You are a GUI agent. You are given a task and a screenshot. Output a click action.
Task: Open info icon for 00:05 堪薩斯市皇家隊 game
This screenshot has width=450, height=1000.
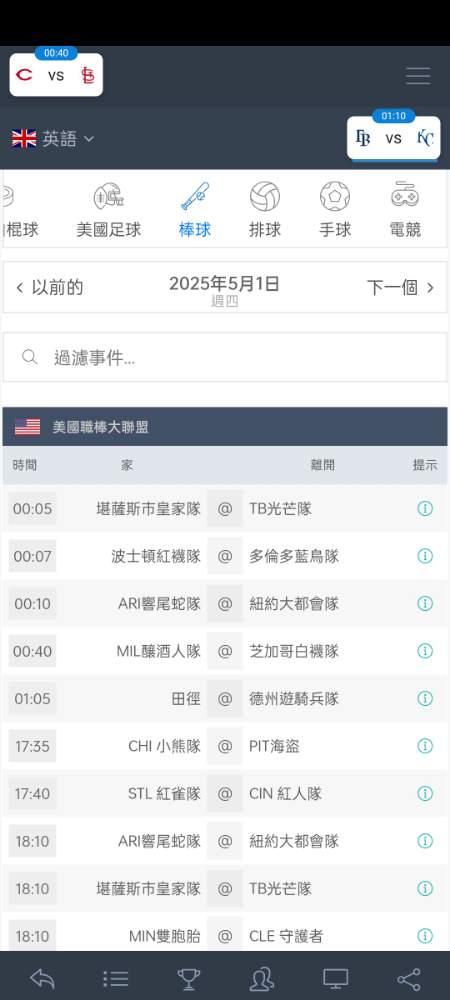[425, 508]
